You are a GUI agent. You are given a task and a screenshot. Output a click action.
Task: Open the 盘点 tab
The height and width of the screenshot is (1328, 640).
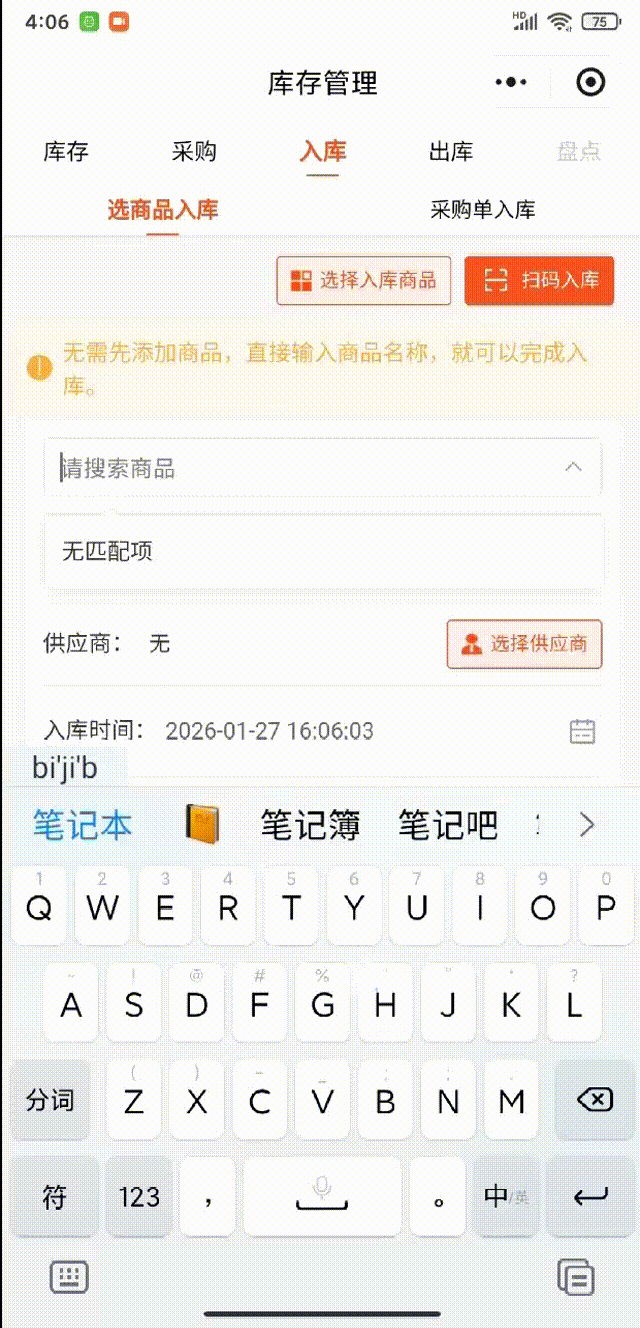tap(579, 152)
